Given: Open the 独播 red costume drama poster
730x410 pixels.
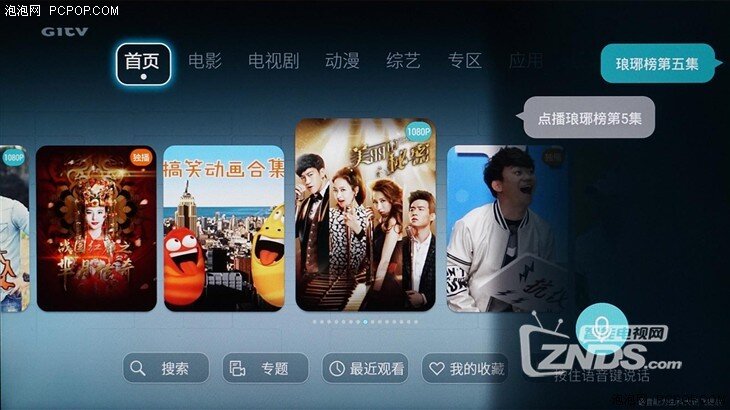Looking at the screenshot, I should tap(96, 228).
